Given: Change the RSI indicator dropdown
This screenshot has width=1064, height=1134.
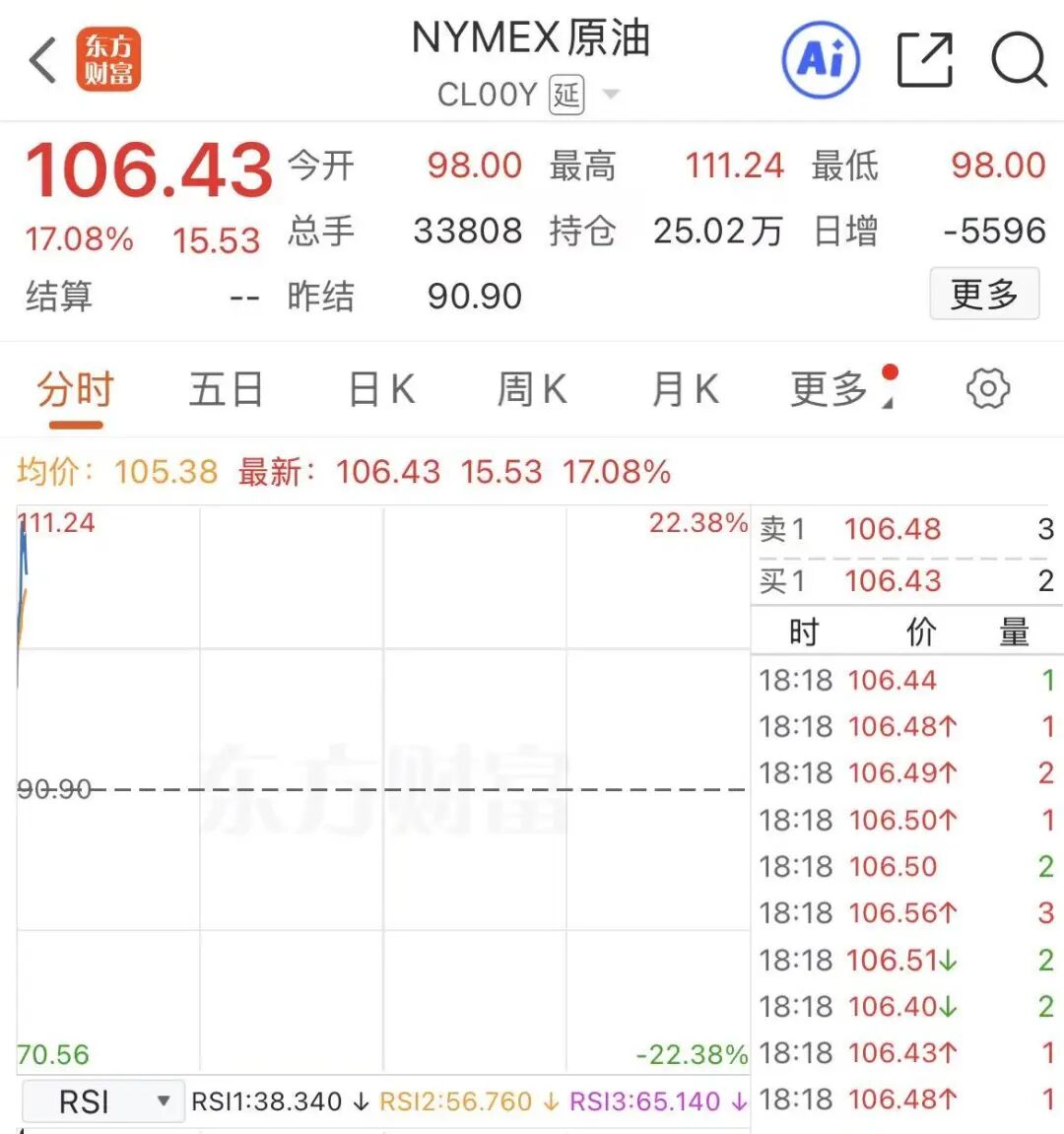Looking at the screenshot, I should [102, 1101].
